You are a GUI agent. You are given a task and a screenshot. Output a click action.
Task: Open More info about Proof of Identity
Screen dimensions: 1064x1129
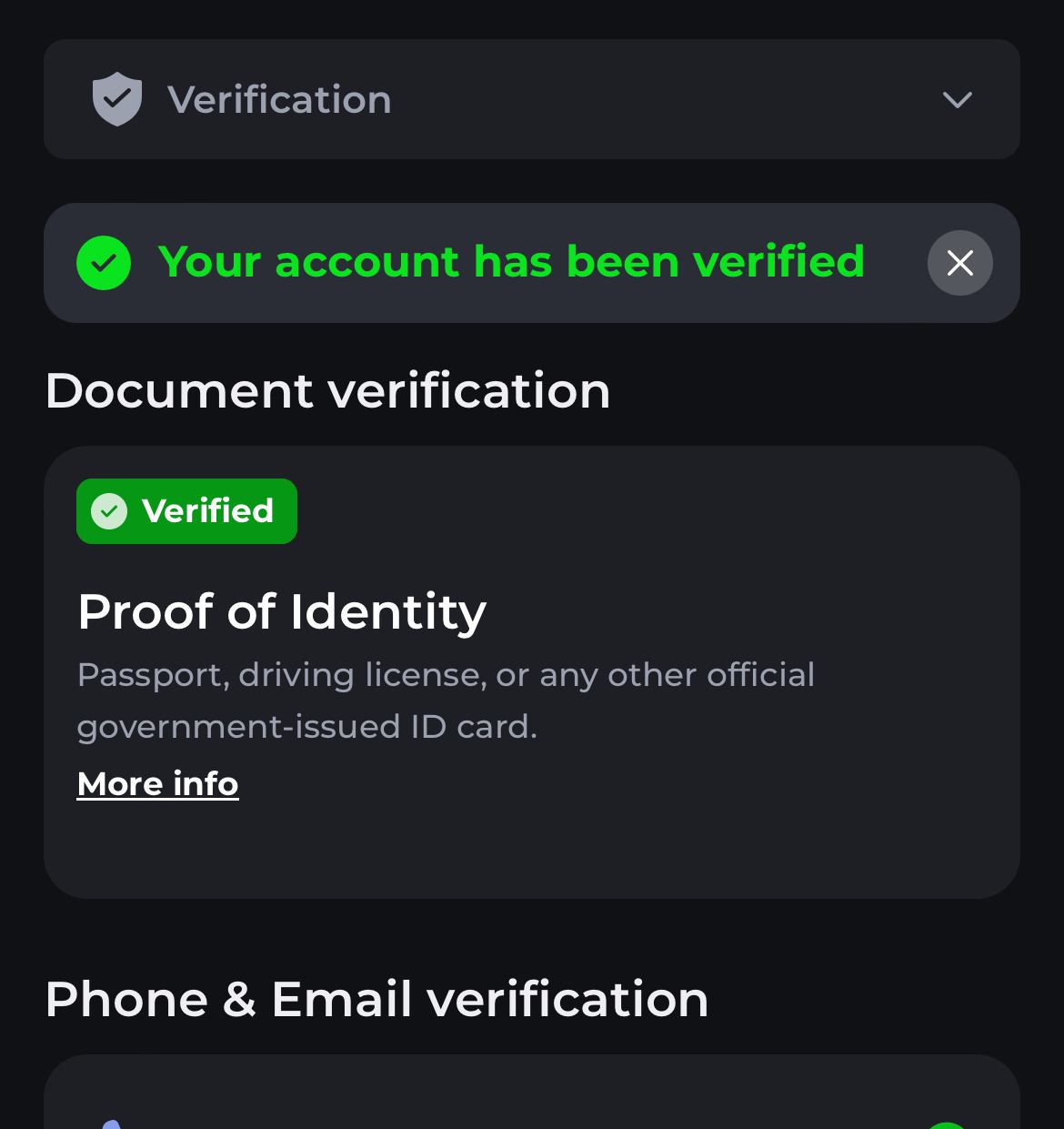[158, 783]
